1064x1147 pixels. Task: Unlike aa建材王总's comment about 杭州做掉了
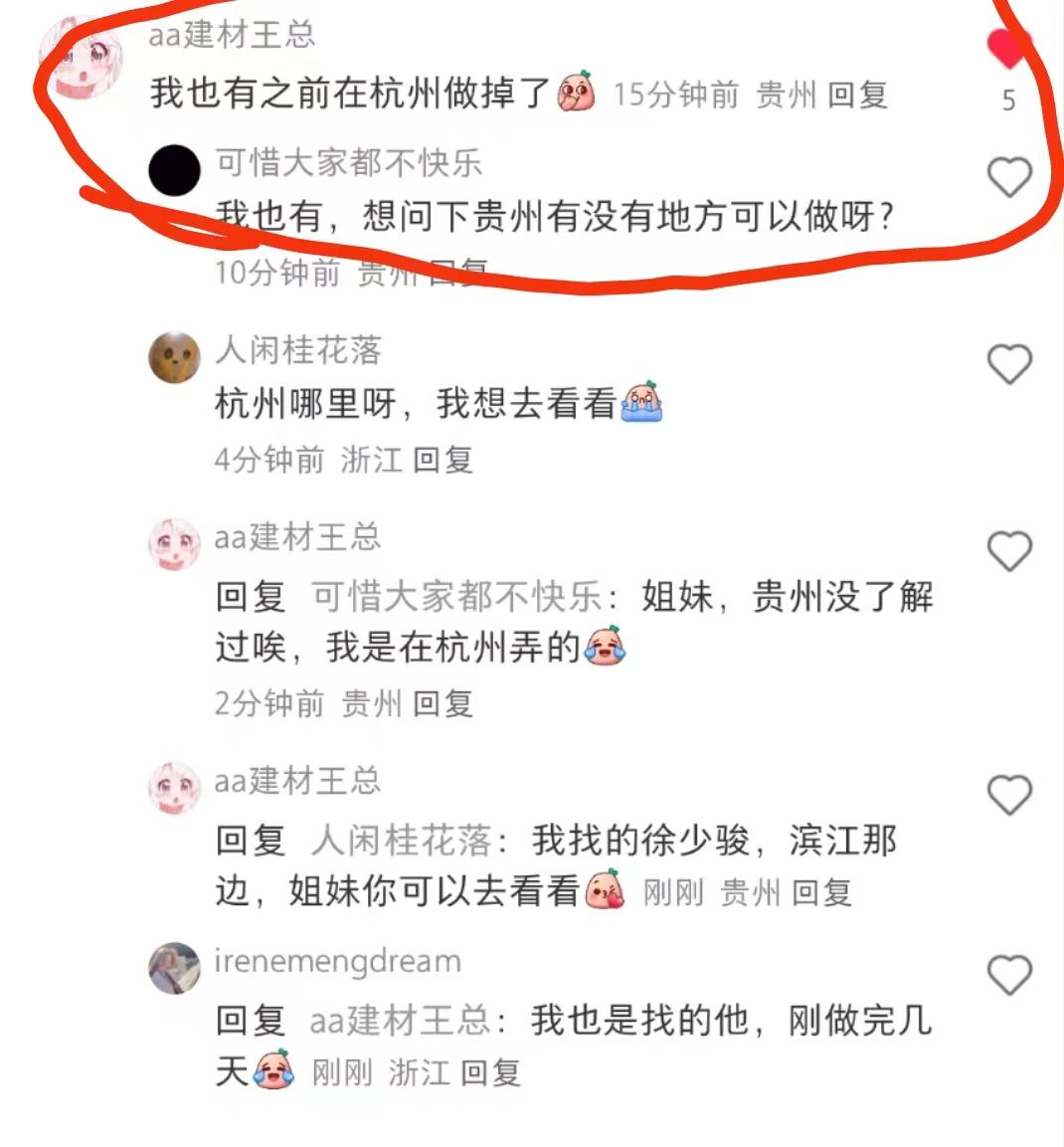(1007, 48)
